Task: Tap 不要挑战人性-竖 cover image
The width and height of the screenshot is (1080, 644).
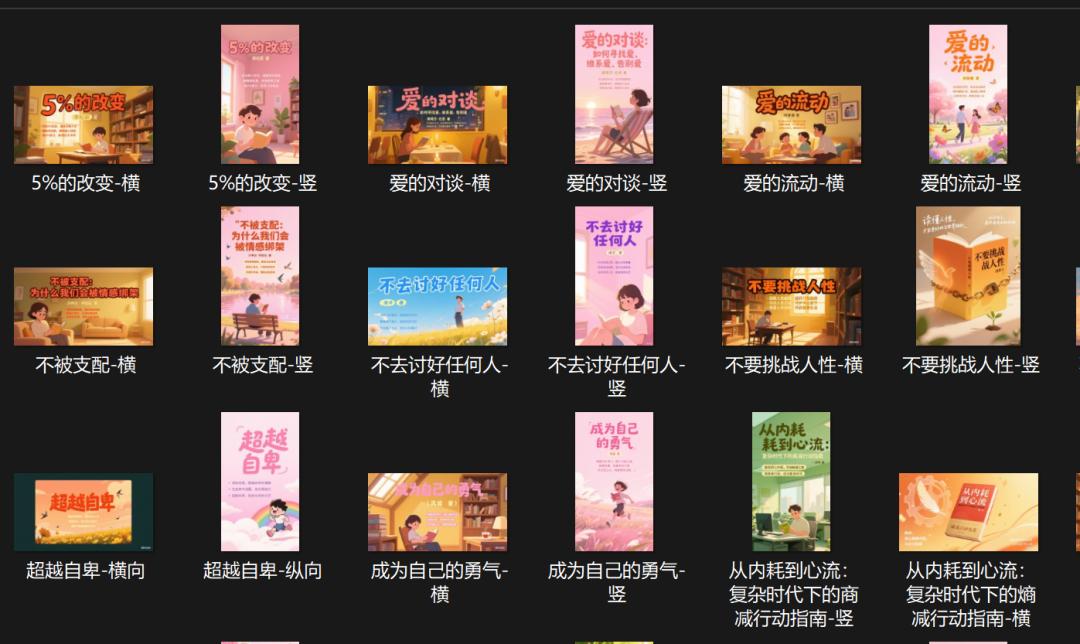Action: 968,276
